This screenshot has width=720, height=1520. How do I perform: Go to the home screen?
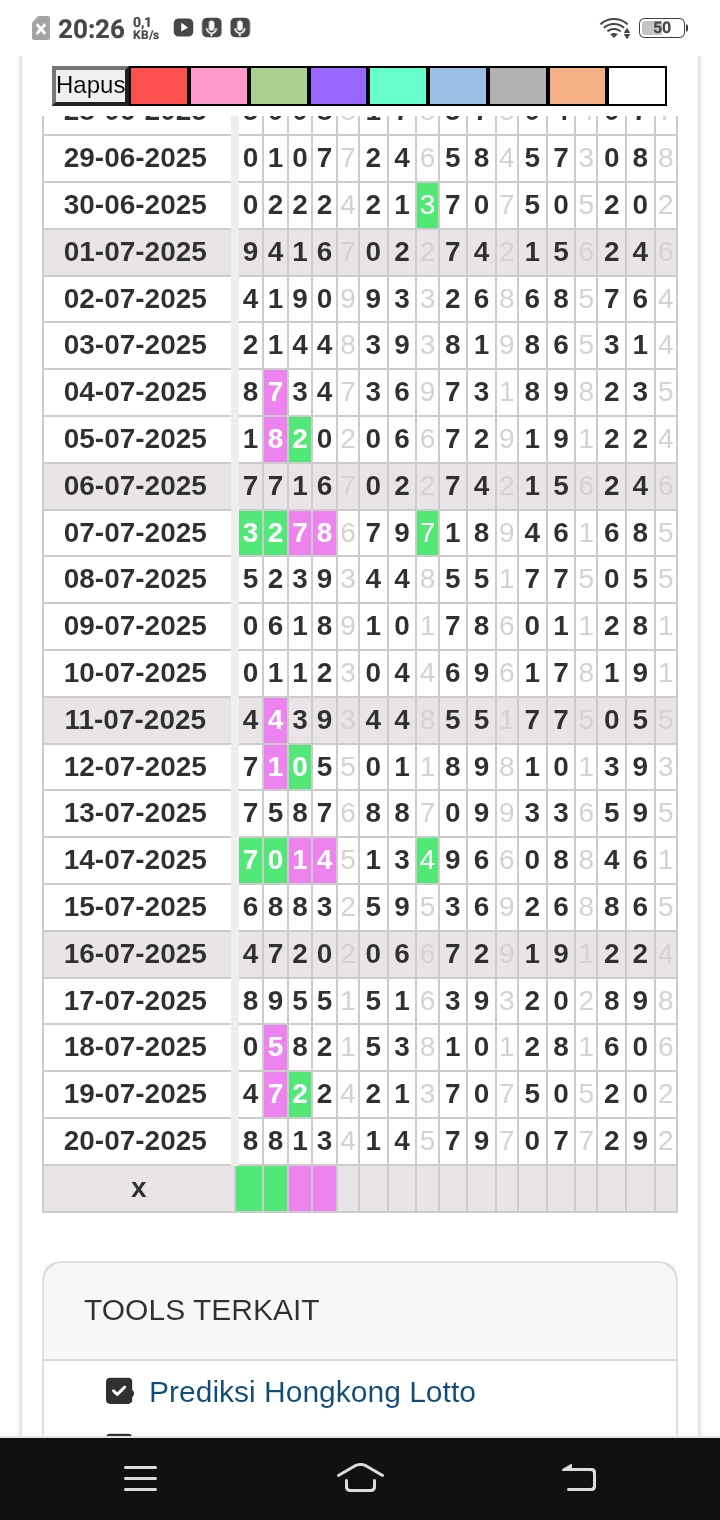(360, 1477)
